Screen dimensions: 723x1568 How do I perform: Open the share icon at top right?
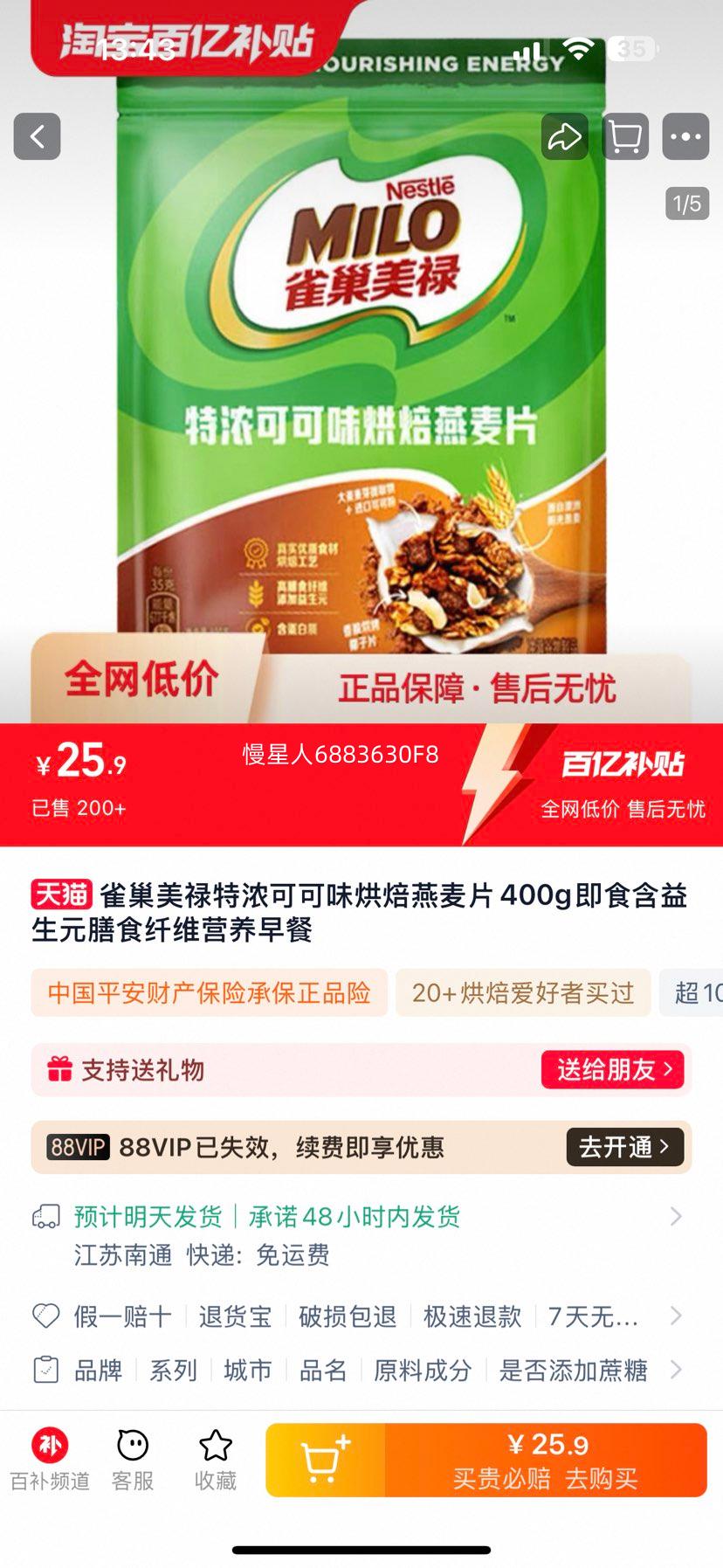click(x=564, y=137)
